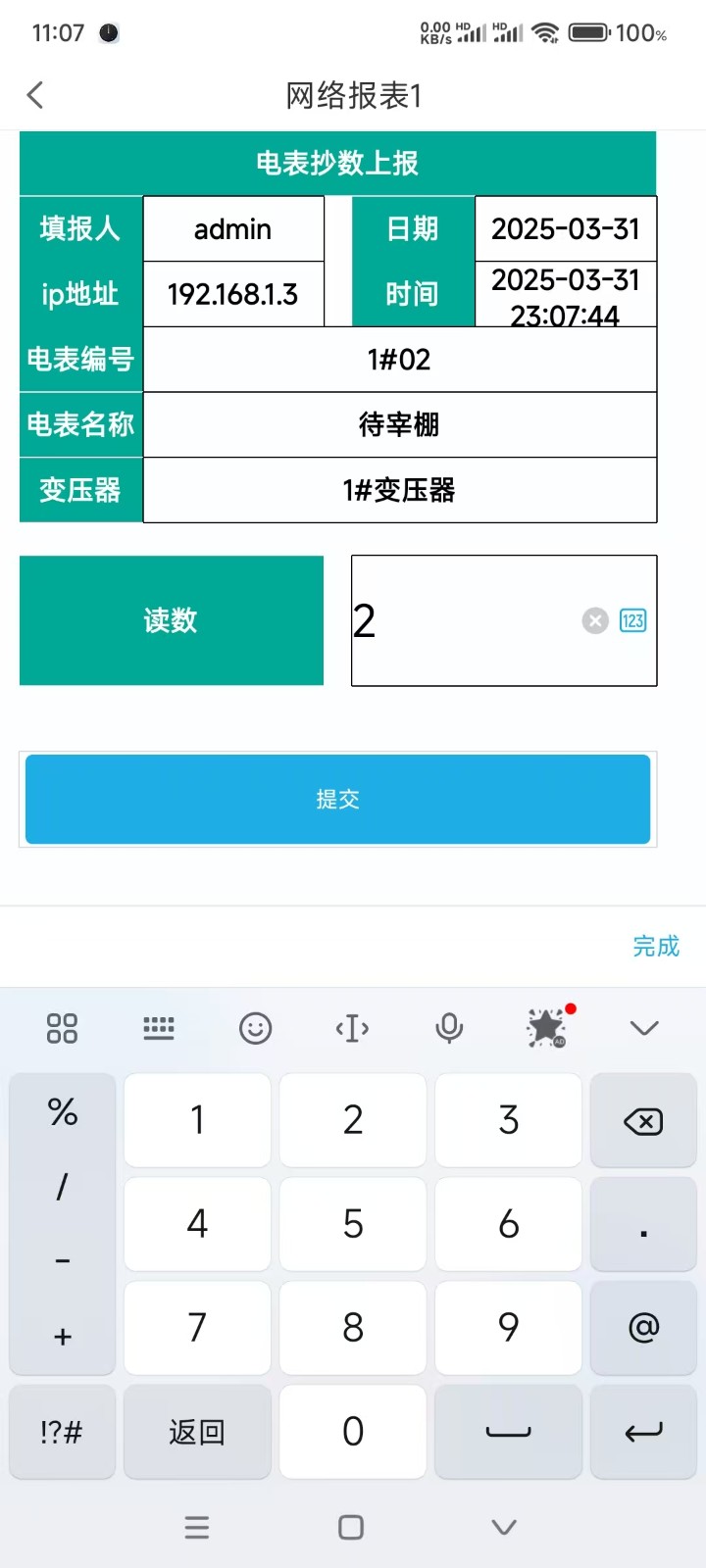Go back from 网络报表1

[35, 95]
